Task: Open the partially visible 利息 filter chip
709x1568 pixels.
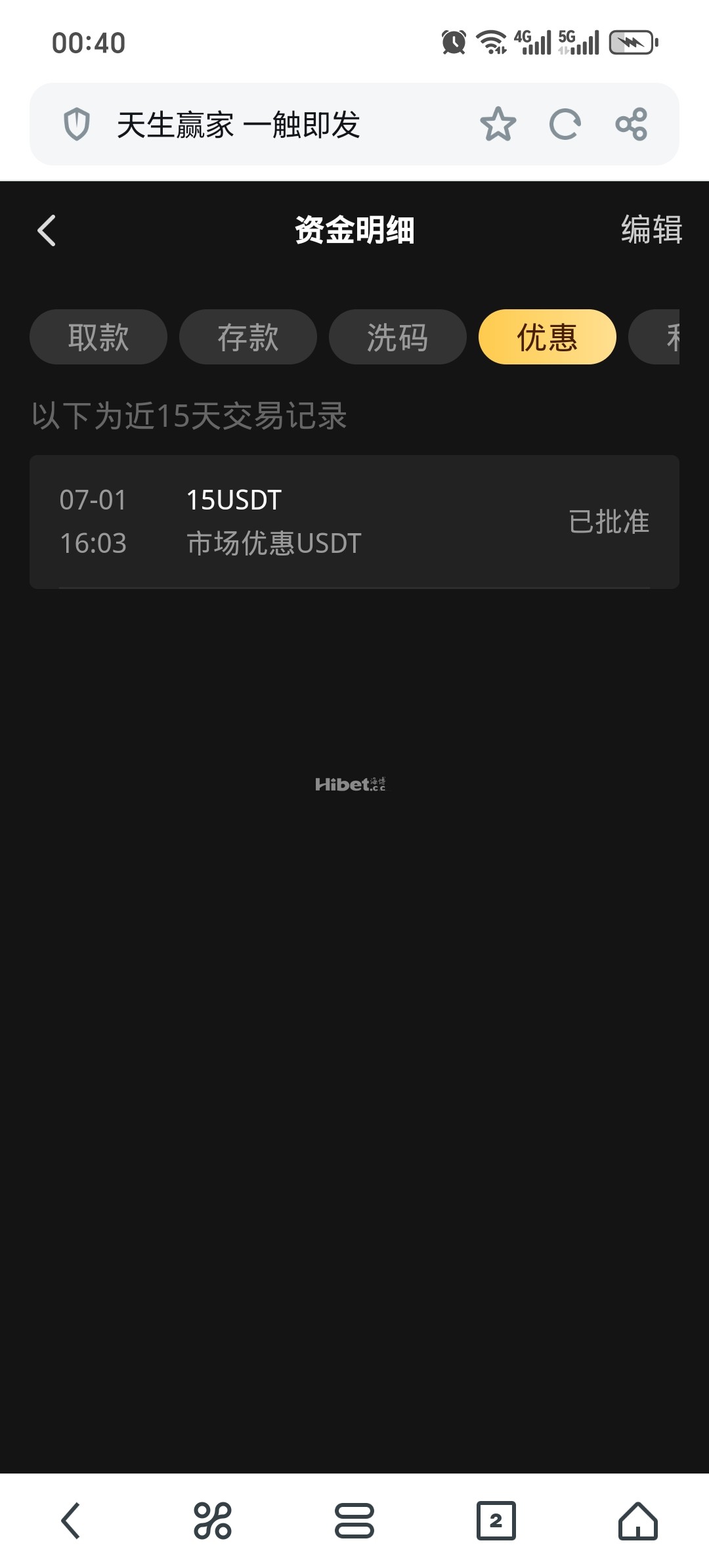Action: [x=676, y=337]
